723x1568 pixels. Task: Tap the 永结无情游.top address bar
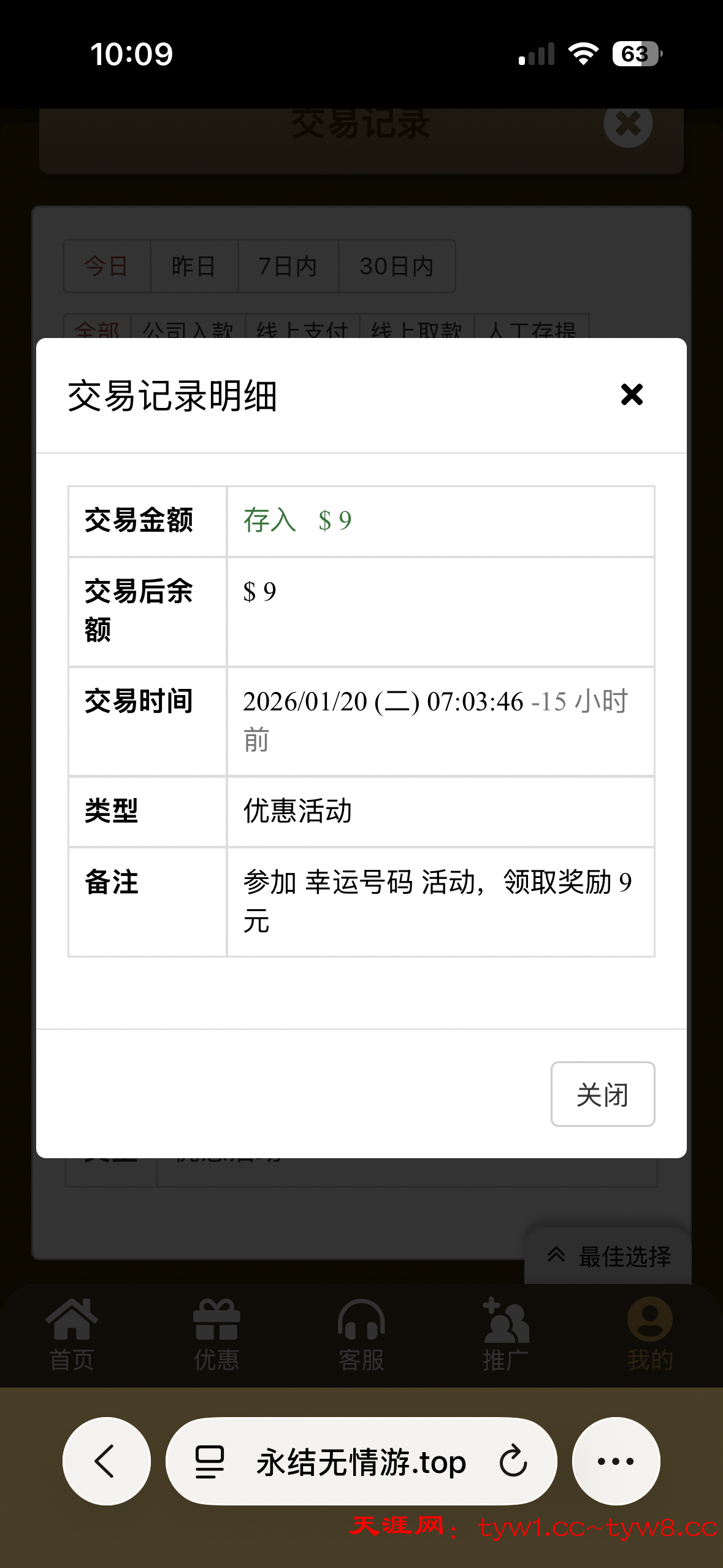point(361,1461)
